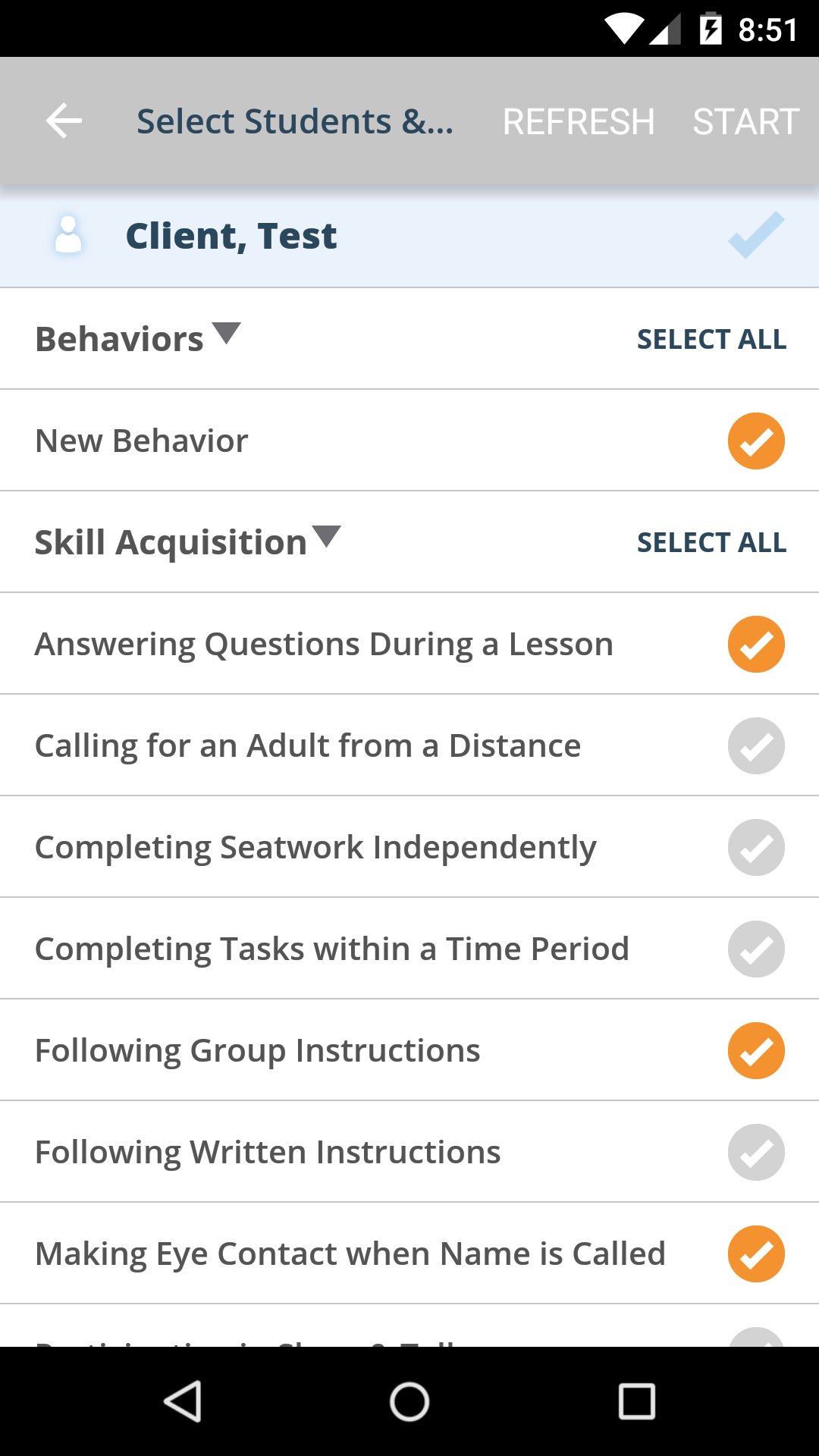
Task: Select all Behaviors items
Action: point(712,339)
